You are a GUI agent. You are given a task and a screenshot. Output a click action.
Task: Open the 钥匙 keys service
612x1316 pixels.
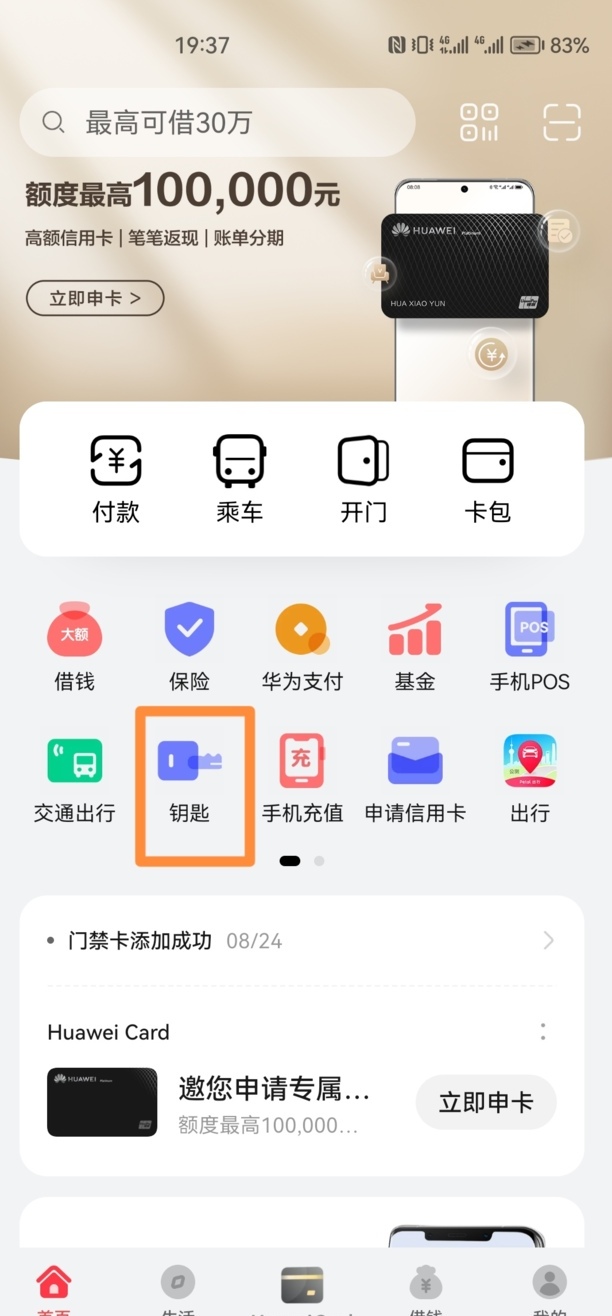tap(189, 779)
